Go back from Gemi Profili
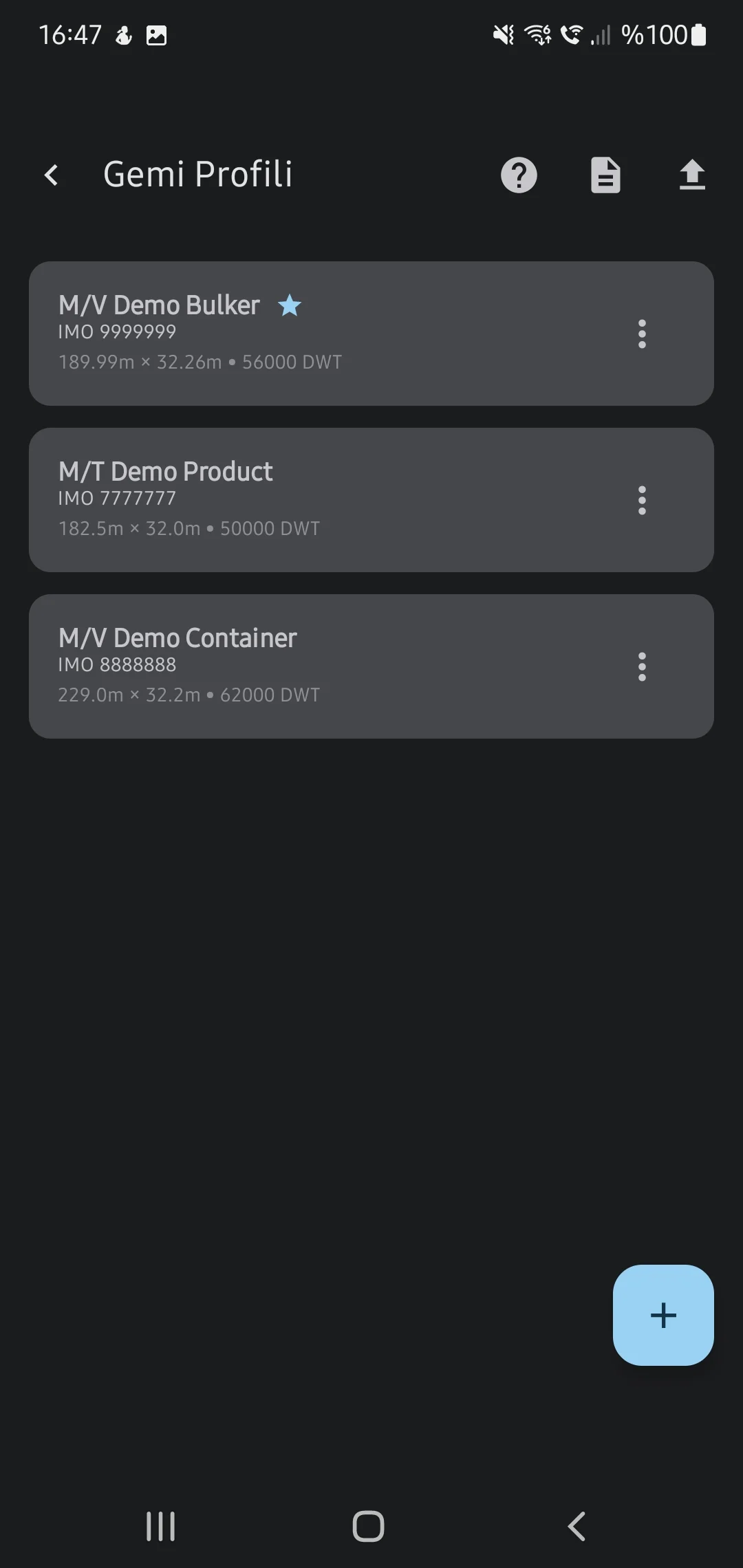743x1568 pixels. point(52,175)
